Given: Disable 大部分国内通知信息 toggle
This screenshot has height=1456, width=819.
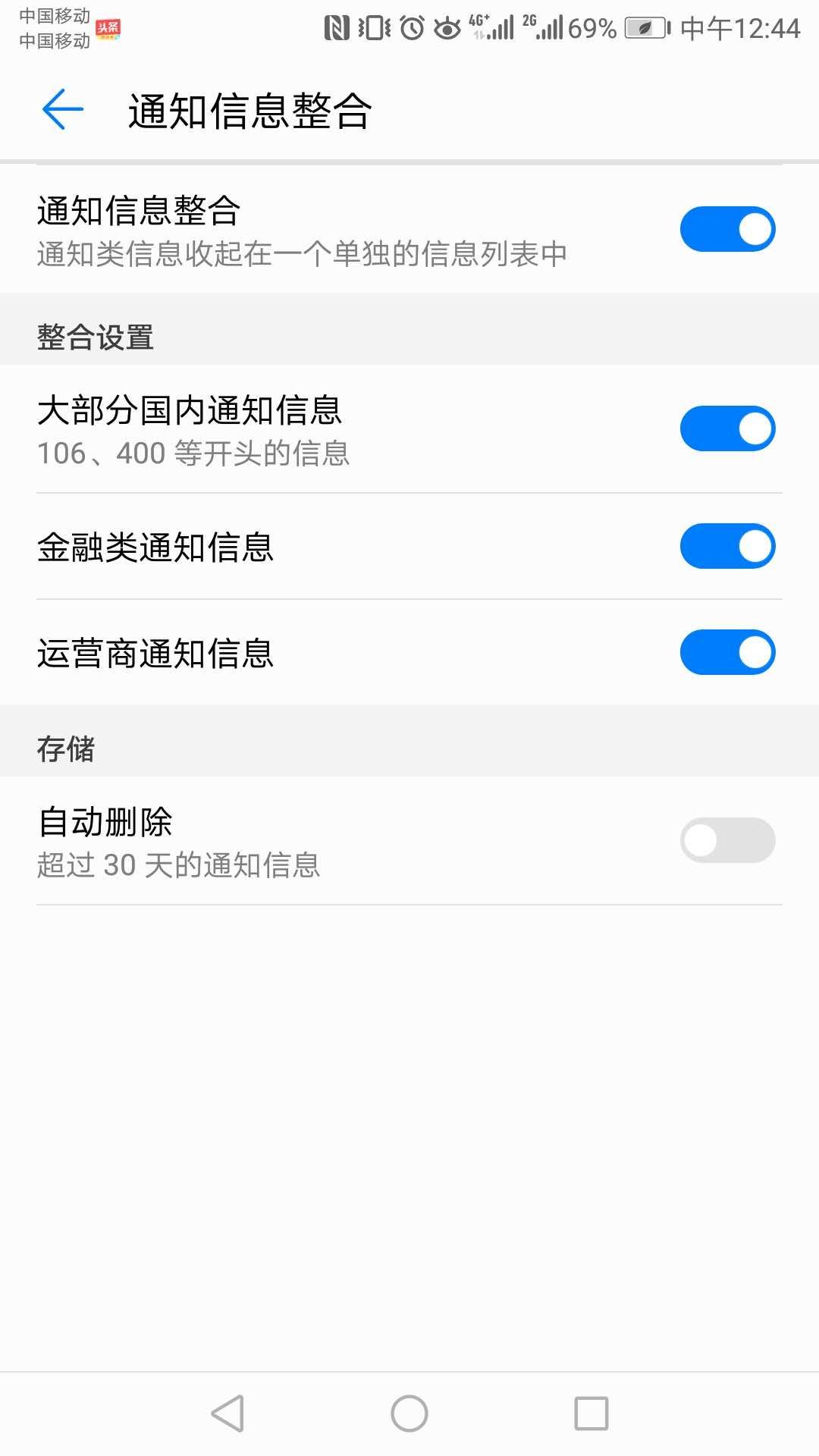Looking at the screenshot, I should click(x=726, y=428).
